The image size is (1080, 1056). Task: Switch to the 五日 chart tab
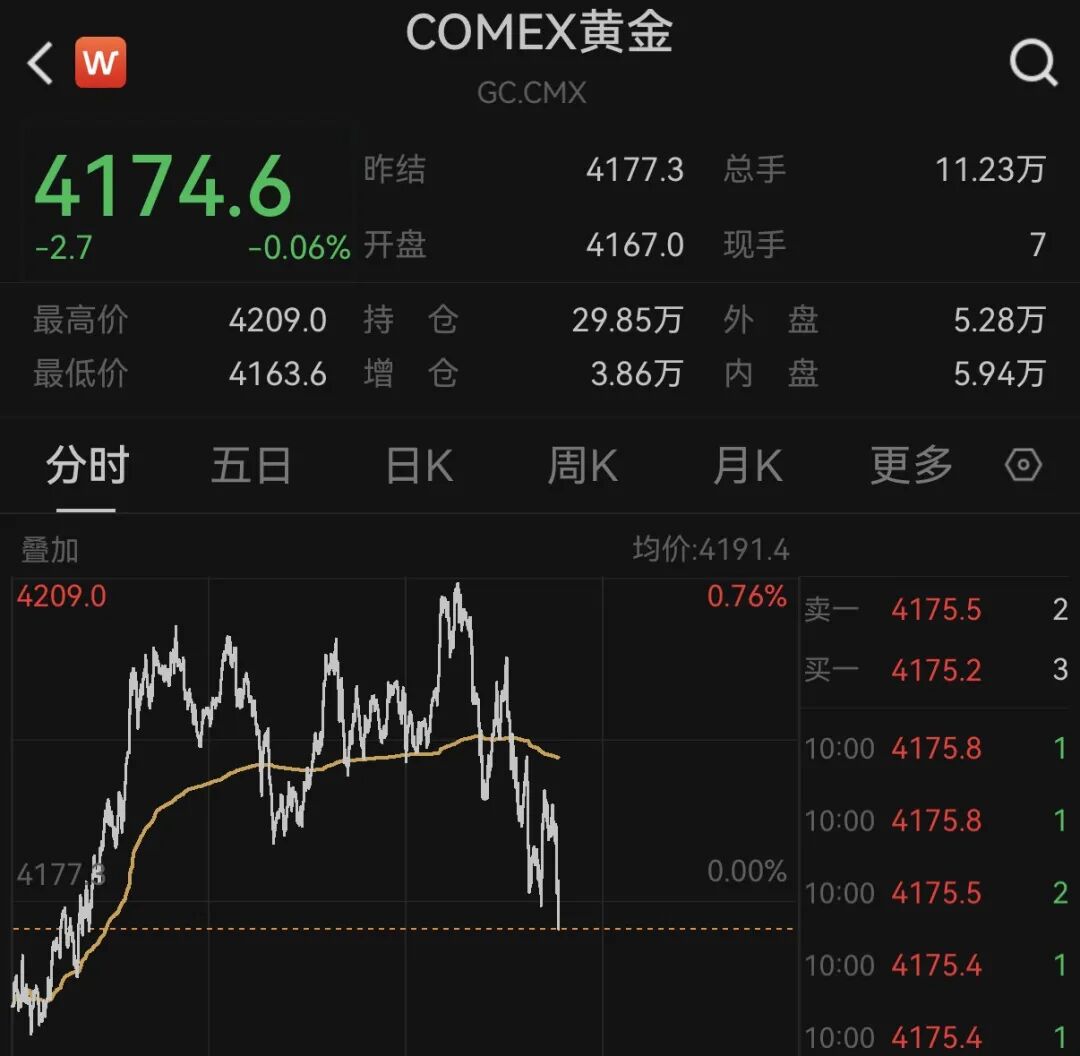pyautogui.click(x=251, y=466)
